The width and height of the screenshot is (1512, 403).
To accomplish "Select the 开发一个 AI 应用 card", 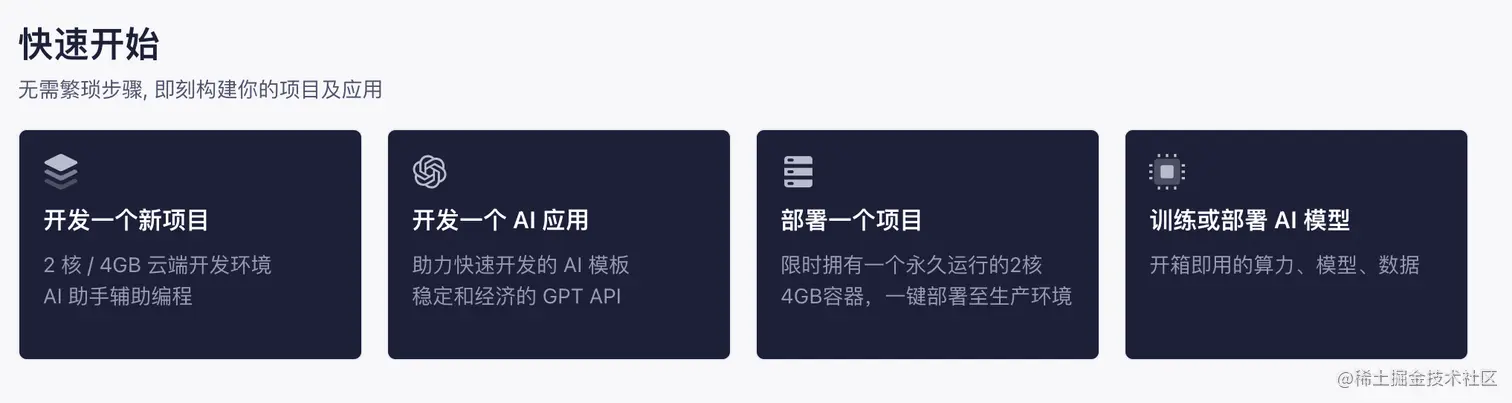I will [x=558, y=244].
